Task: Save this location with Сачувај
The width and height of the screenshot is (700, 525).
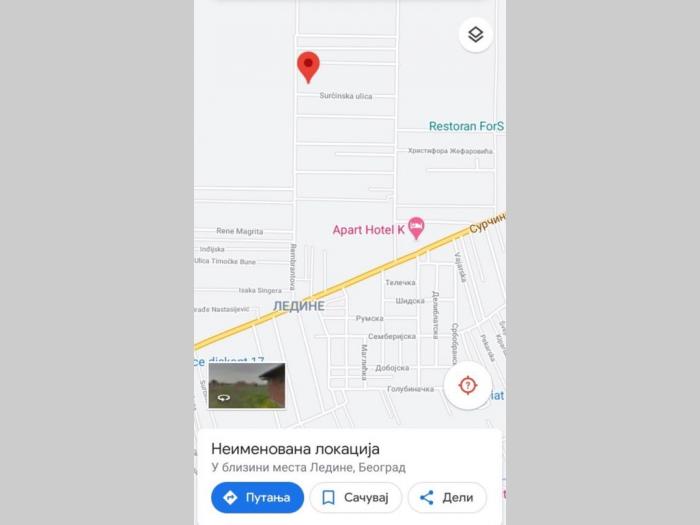Action: [356, 497]
